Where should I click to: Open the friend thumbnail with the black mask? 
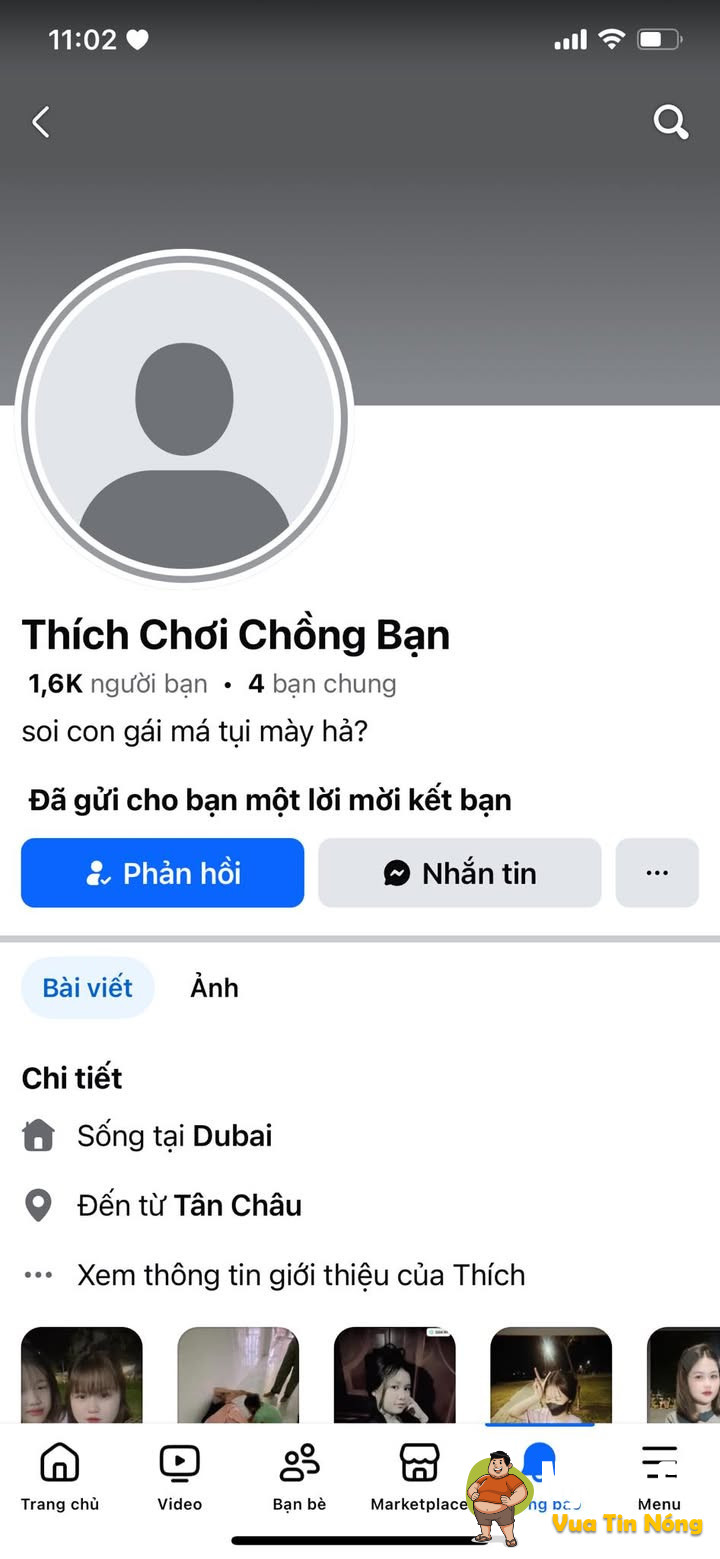[x=551, y=1375]
